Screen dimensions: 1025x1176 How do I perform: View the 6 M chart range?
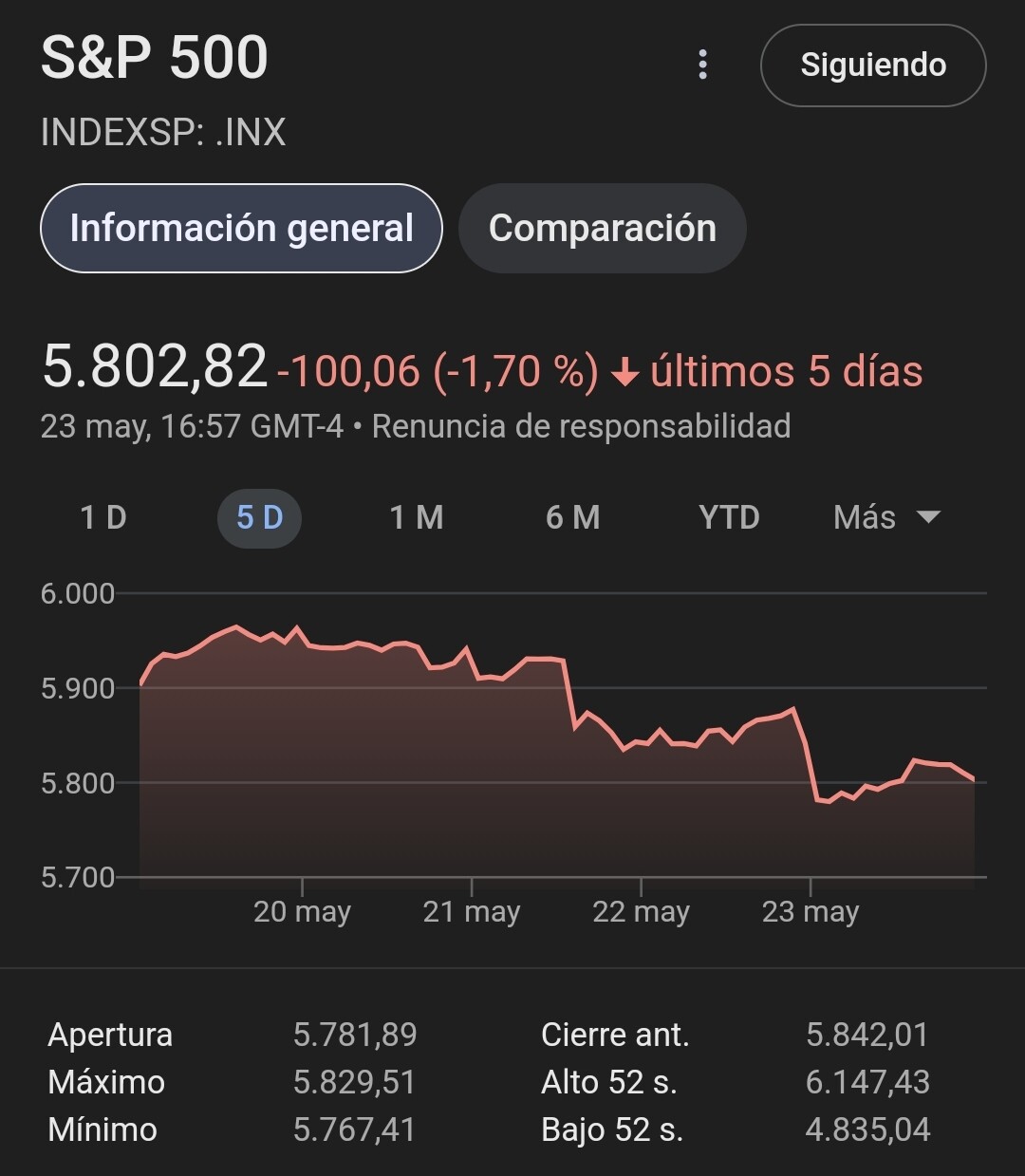tap(572, 518)
